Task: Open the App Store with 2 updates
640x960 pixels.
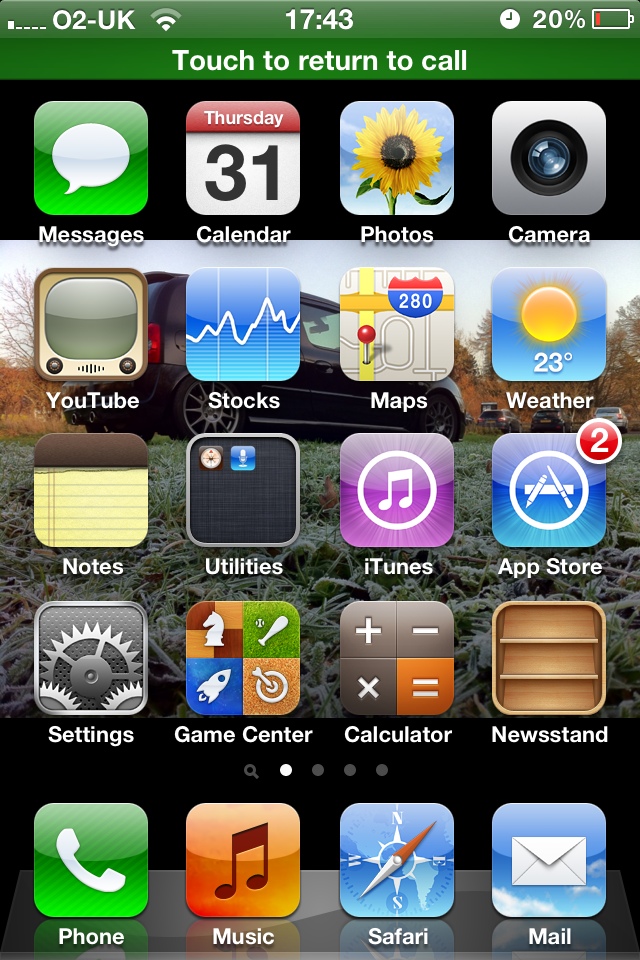Action: pyautogui.click(x=549, y=490)
